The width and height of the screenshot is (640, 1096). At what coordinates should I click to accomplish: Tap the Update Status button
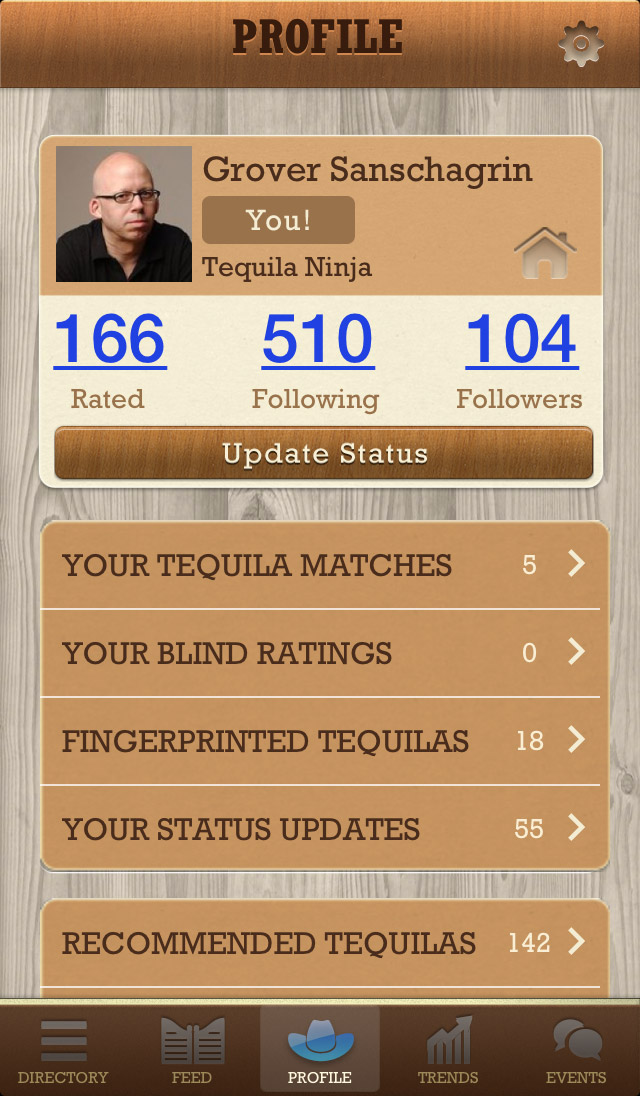point(323,454)
